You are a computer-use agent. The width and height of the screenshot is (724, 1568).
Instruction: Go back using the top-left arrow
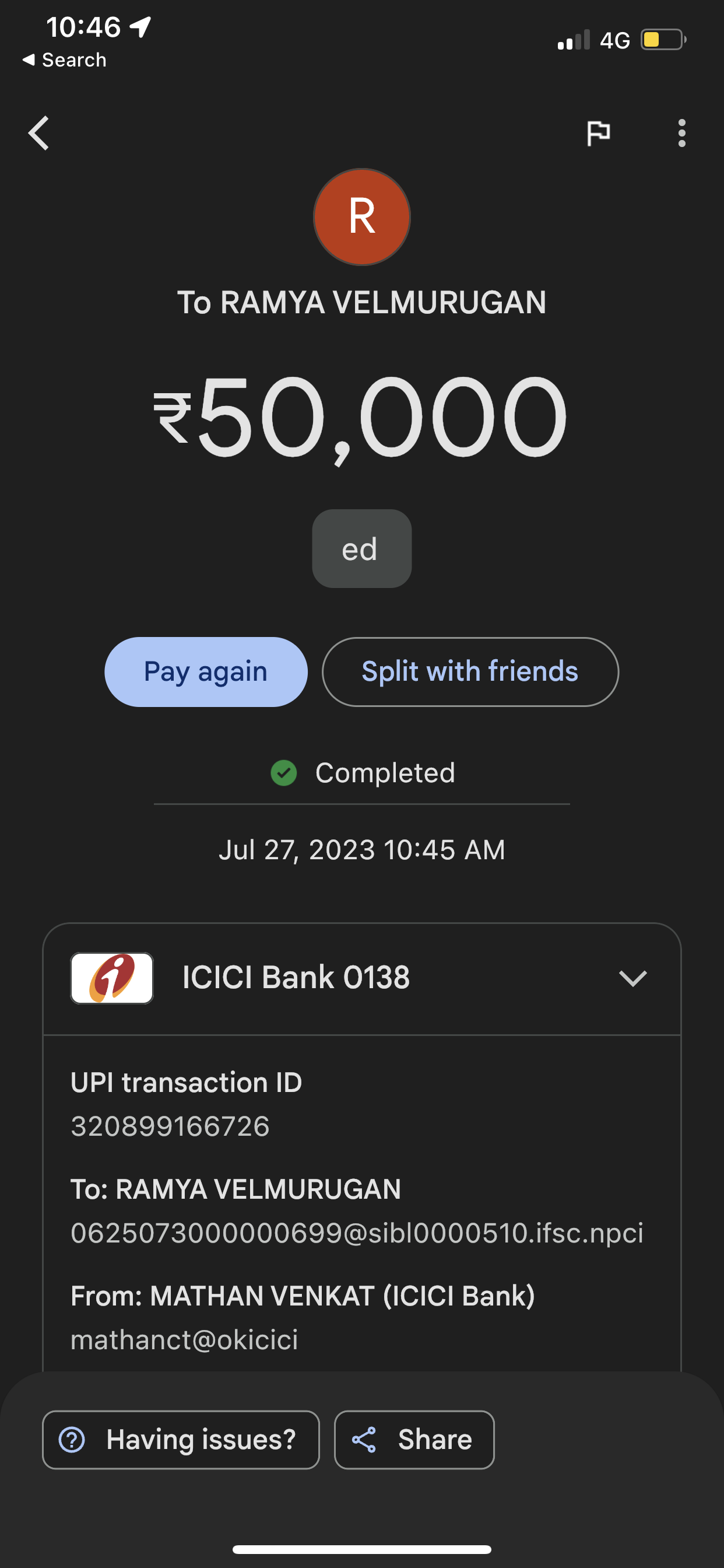click(x=39, y=132)
